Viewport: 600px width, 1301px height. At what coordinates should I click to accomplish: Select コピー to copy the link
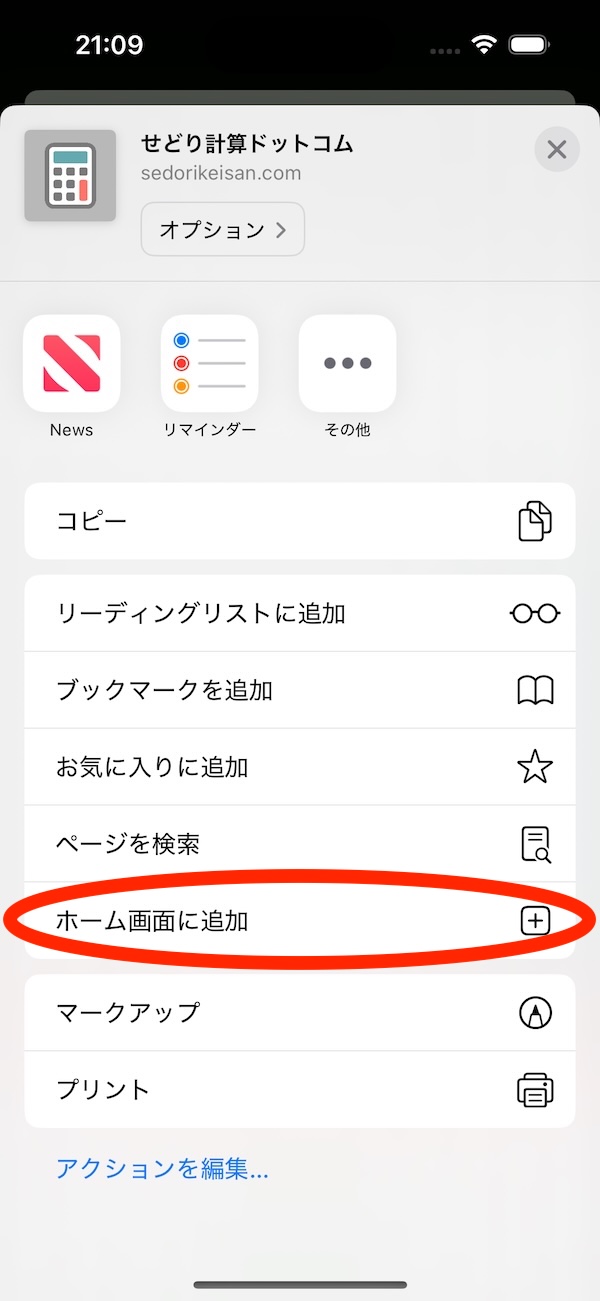(300, 521)
